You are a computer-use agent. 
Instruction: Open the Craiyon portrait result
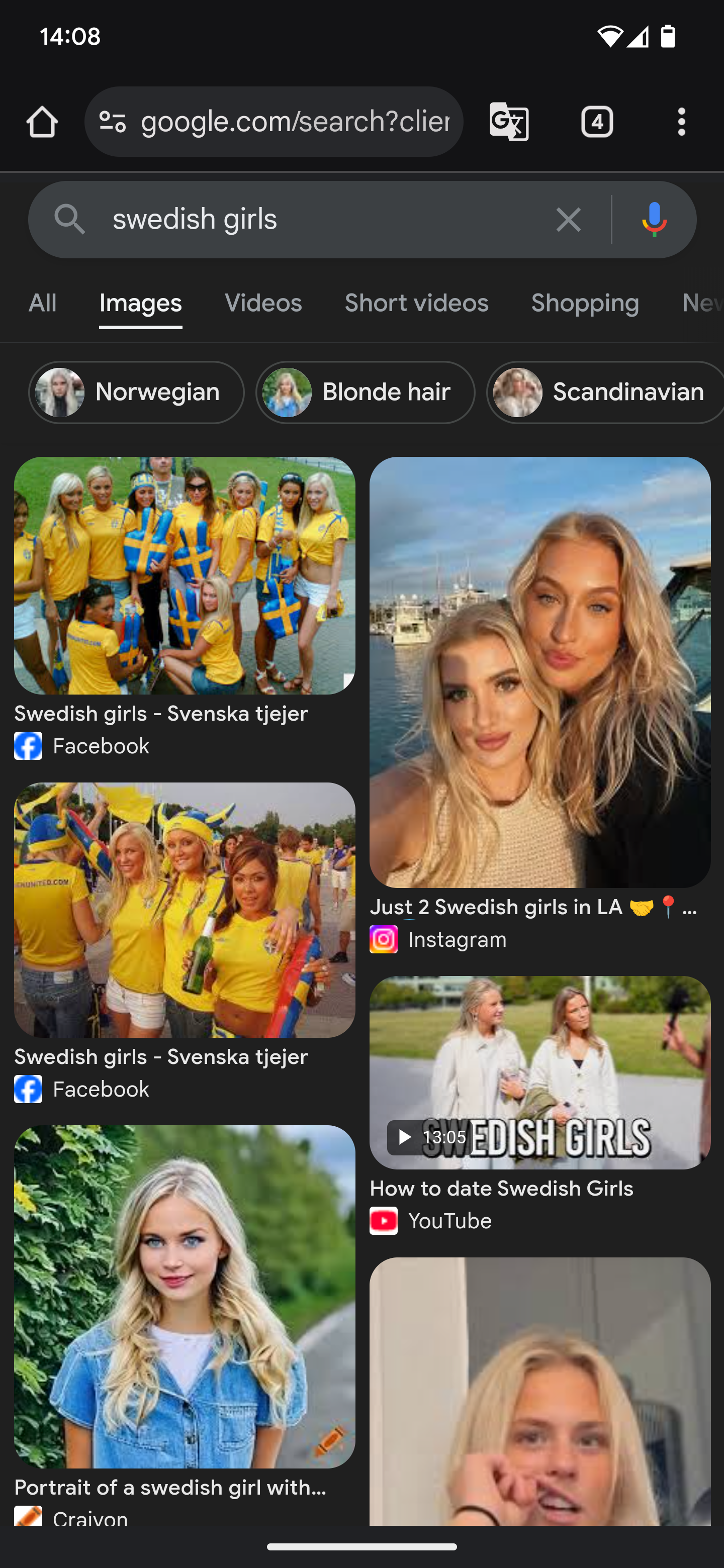click(185, 1297)
